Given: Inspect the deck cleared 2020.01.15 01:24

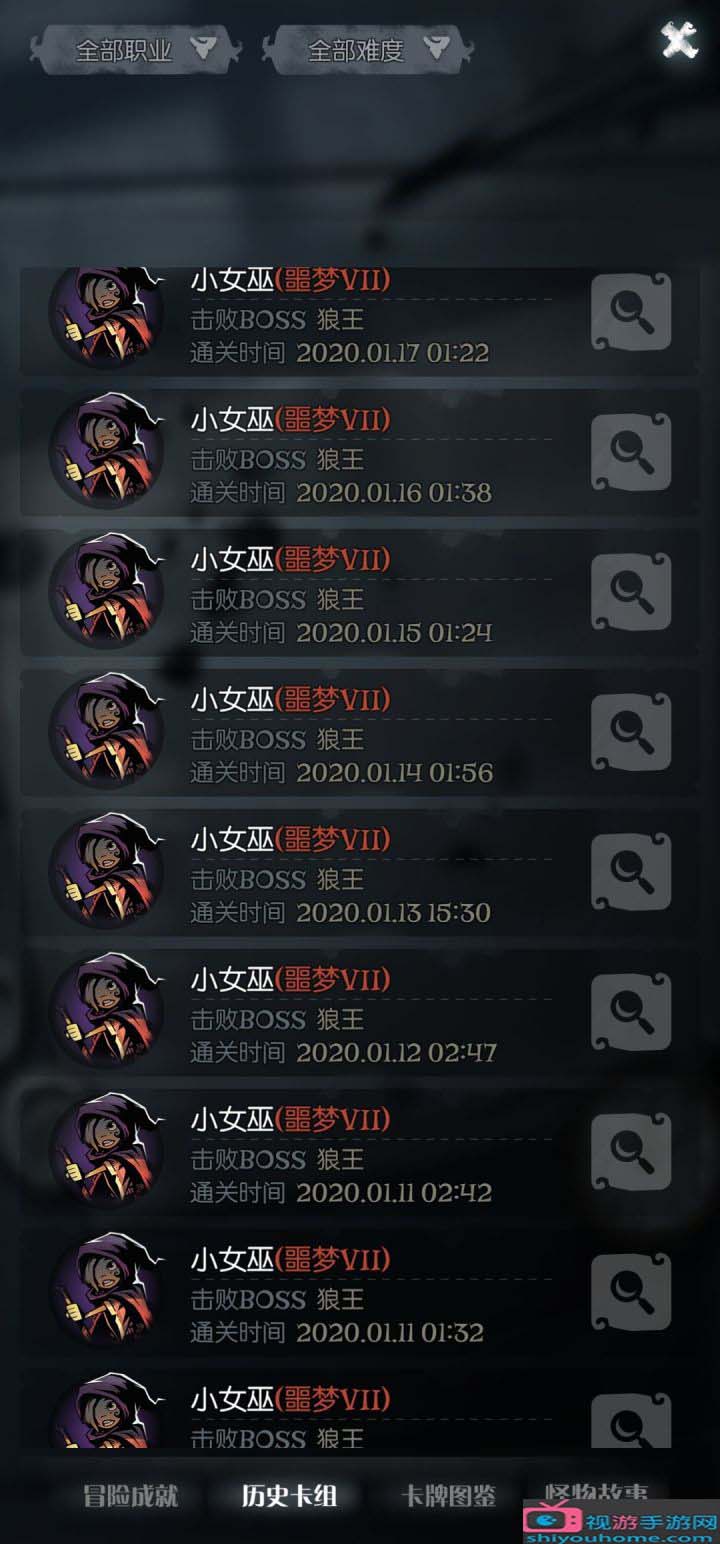Looking at the screenshot, I should tap(631, 591).
